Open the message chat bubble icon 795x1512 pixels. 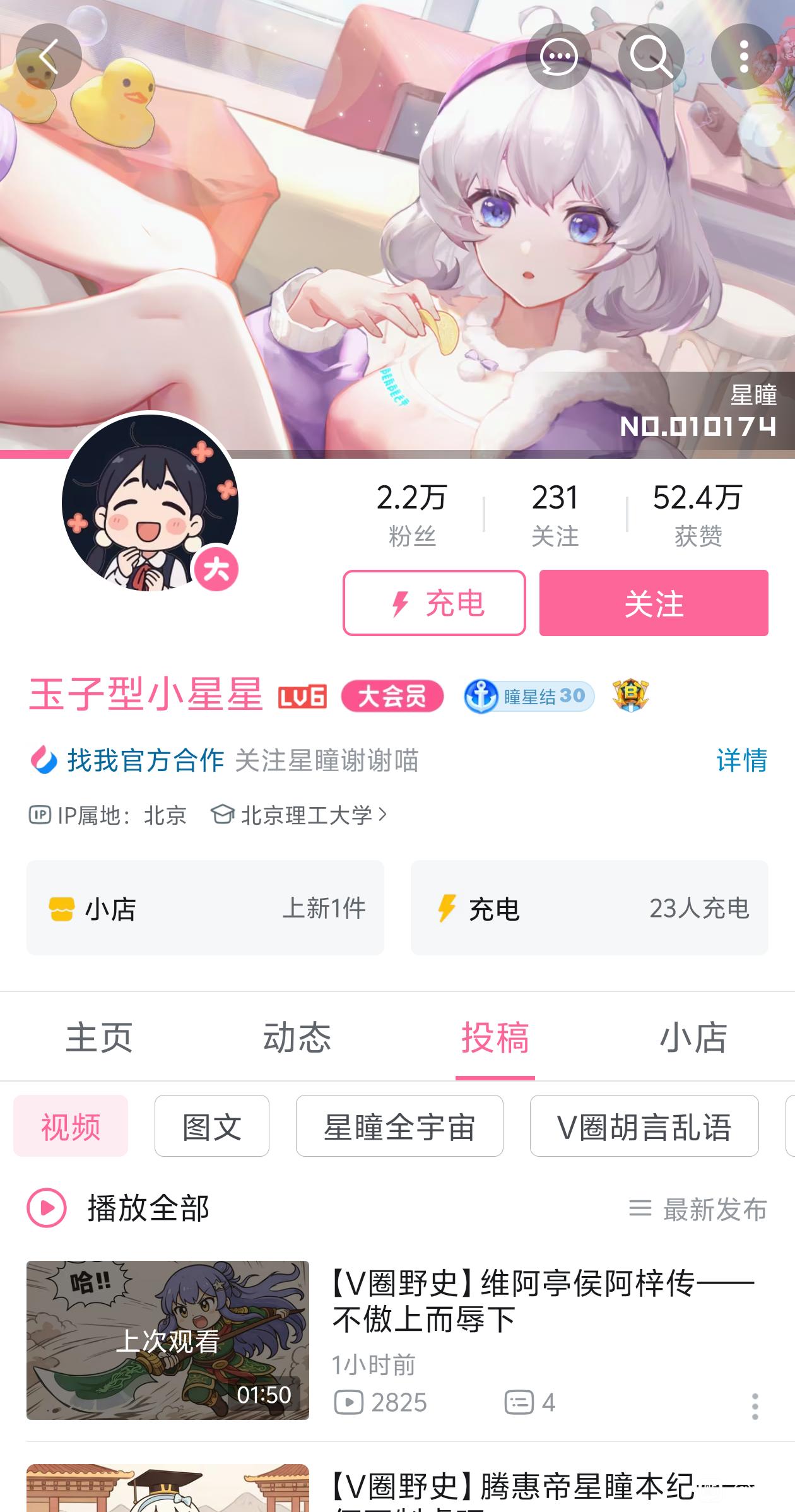[x=558, y=57]
